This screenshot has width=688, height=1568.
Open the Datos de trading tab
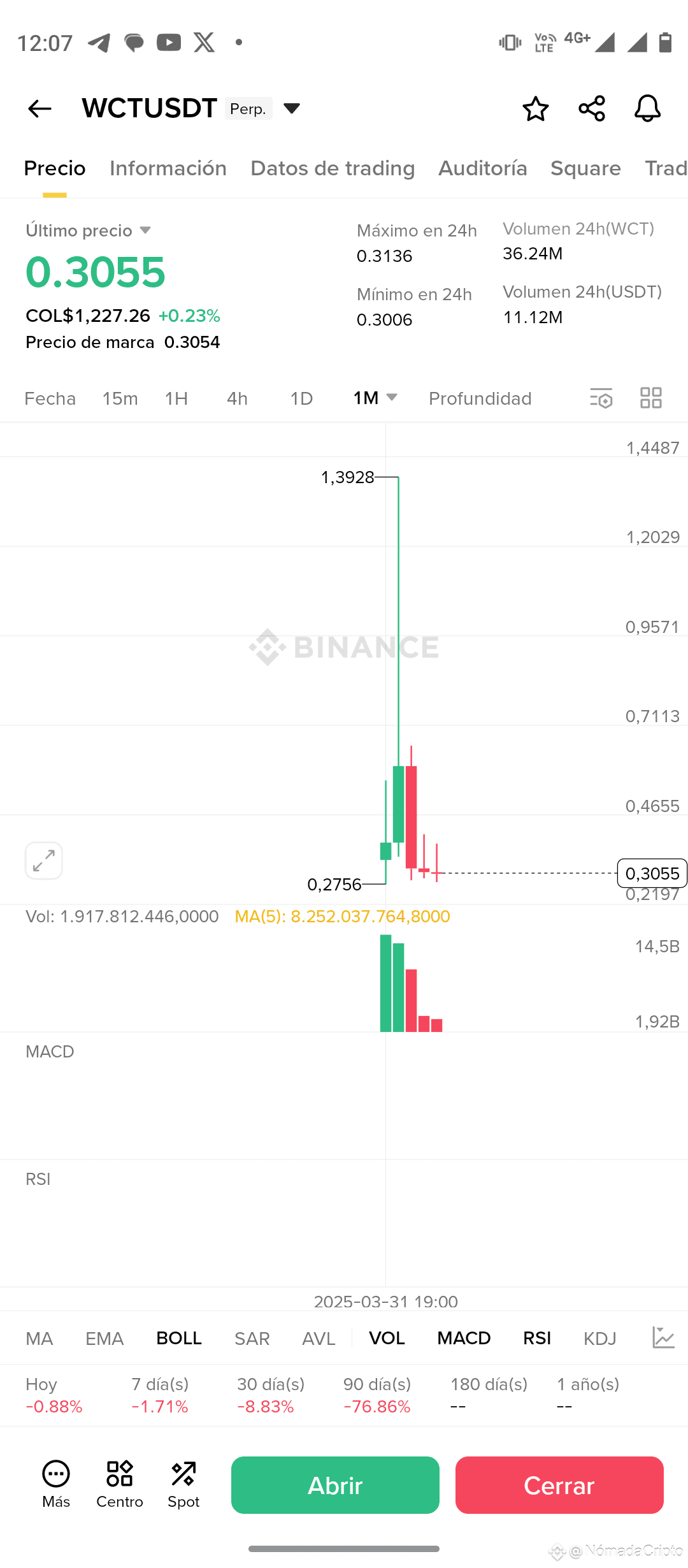(333, 168)
